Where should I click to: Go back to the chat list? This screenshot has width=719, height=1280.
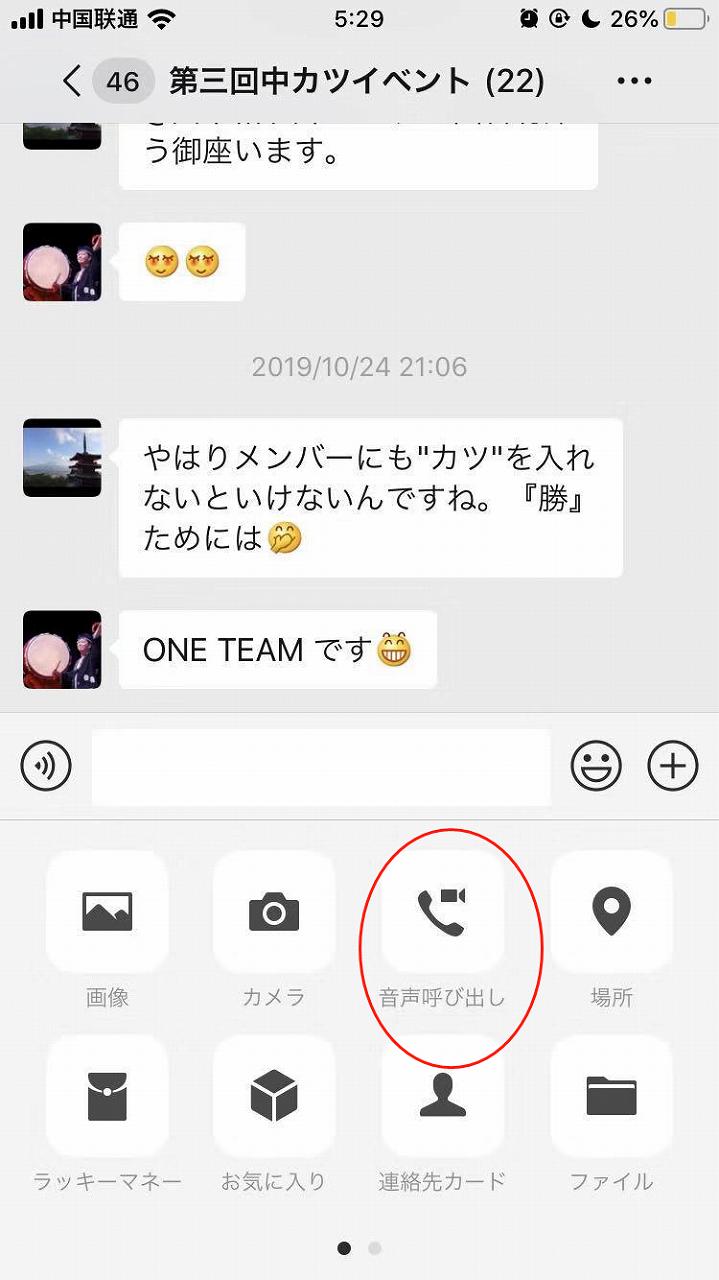click(72, 81)
